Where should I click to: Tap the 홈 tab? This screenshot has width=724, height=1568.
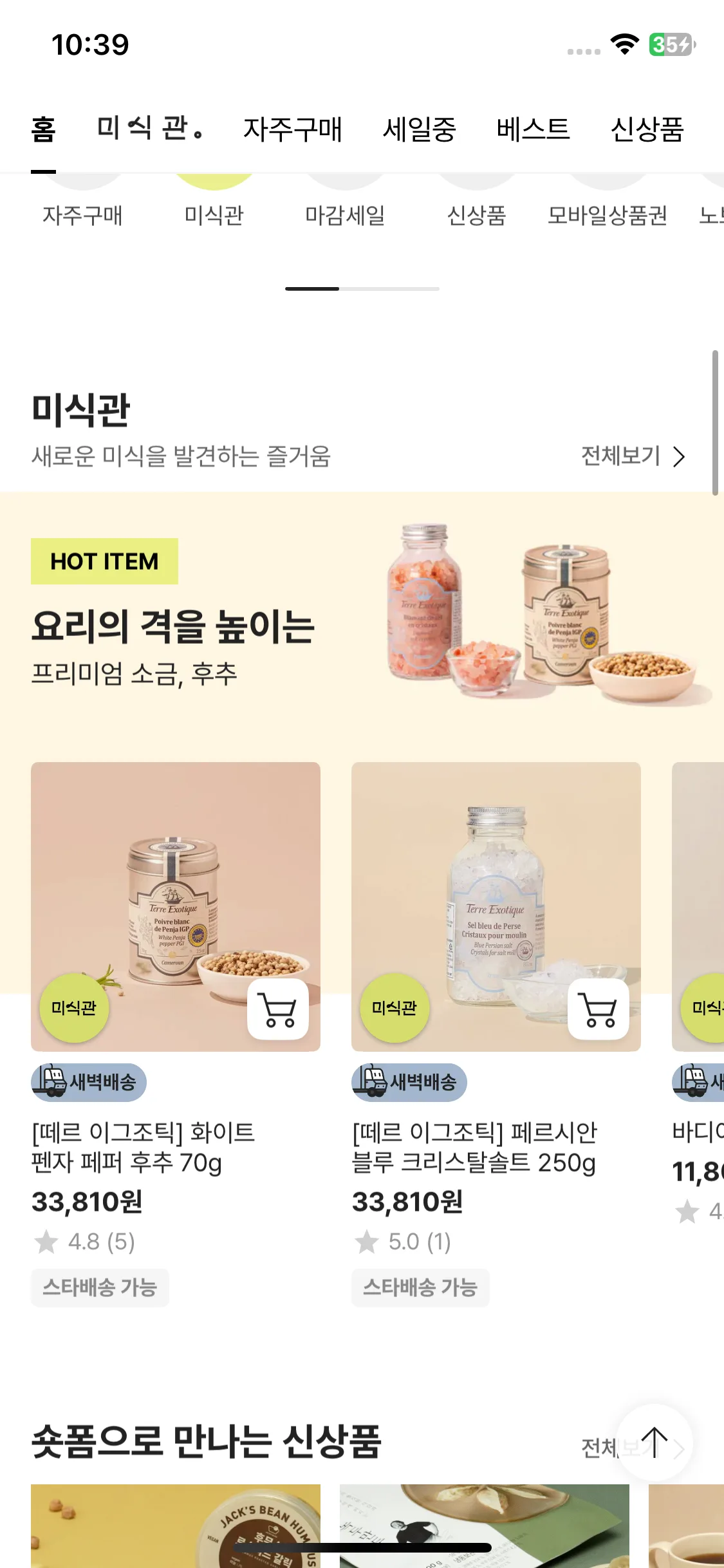pyautogui.click(x=43, y=129)
